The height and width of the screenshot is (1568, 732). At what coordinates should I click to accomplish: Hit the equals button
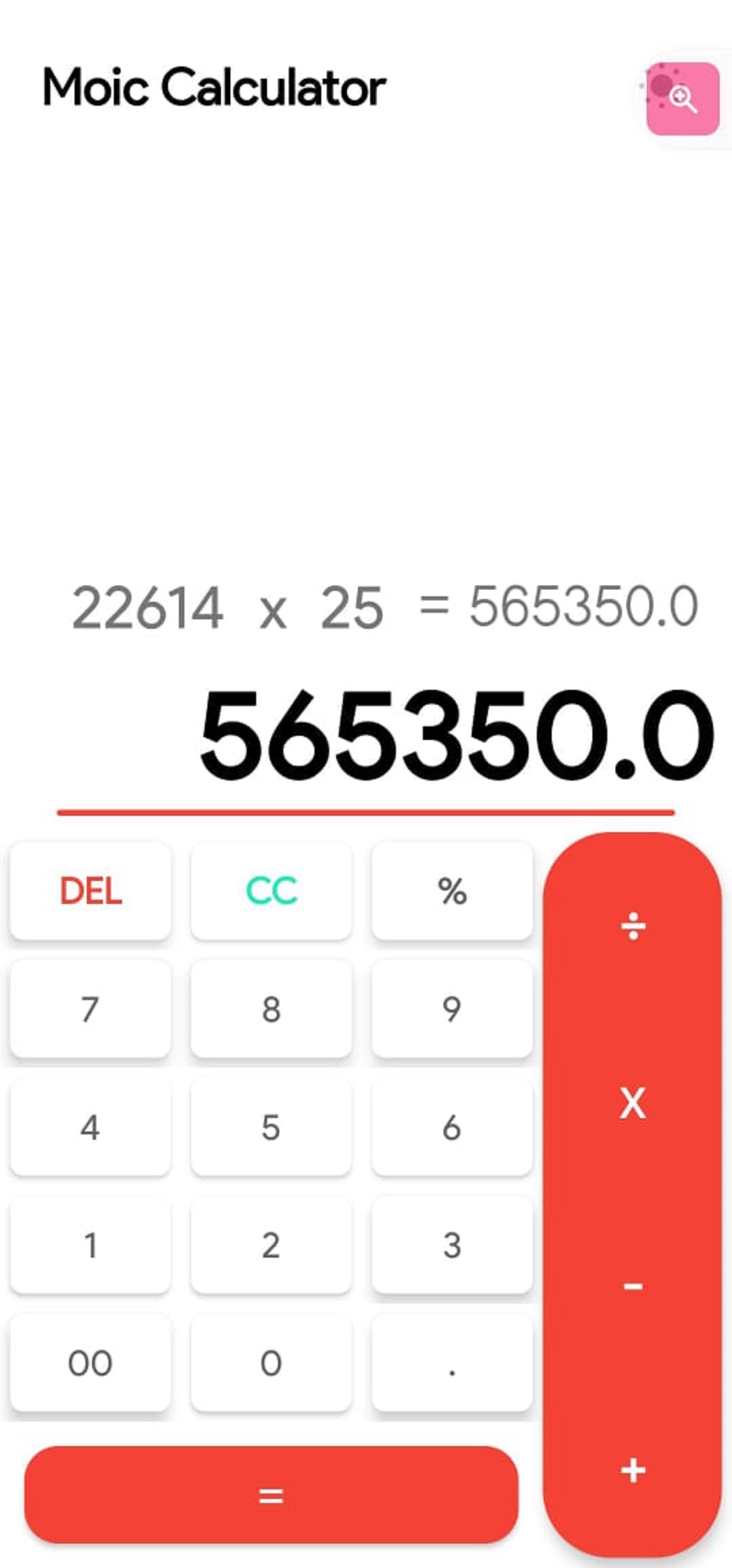click(x=271, y=1495)
